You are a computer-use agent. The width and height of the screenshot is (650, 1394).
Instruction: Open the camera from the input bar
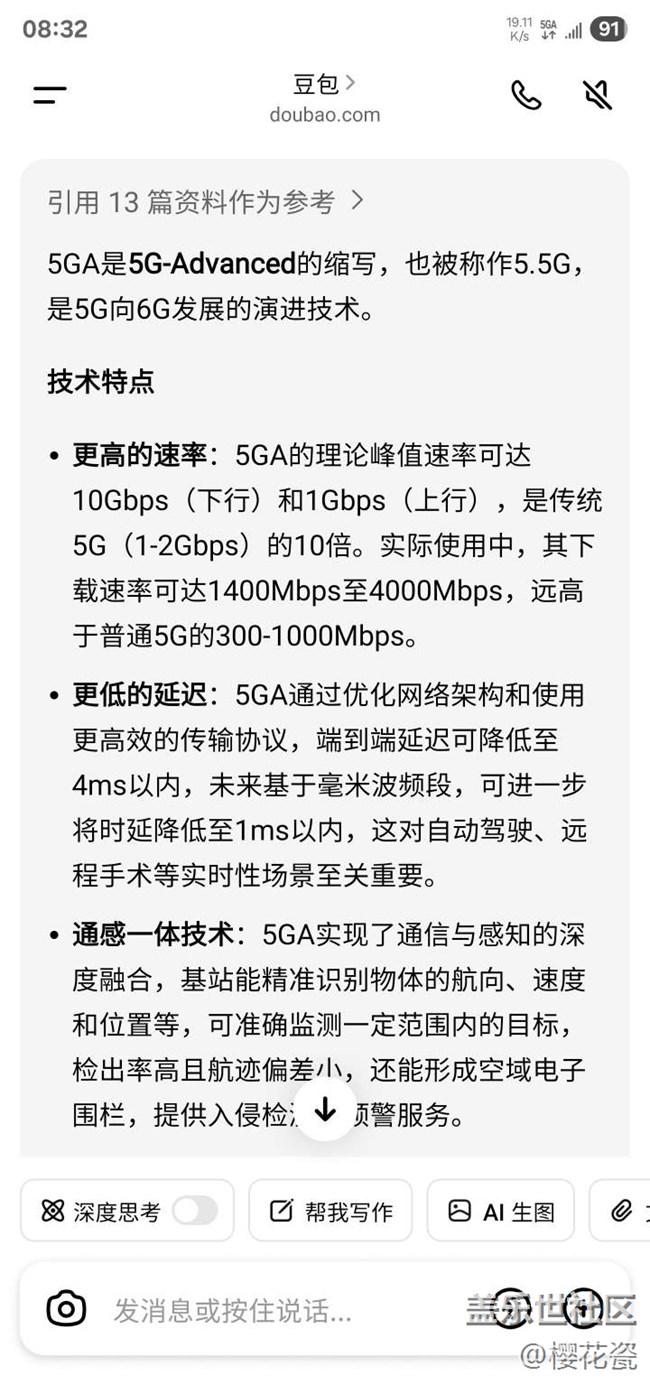pyautogui.click(x=66, y=1309)
